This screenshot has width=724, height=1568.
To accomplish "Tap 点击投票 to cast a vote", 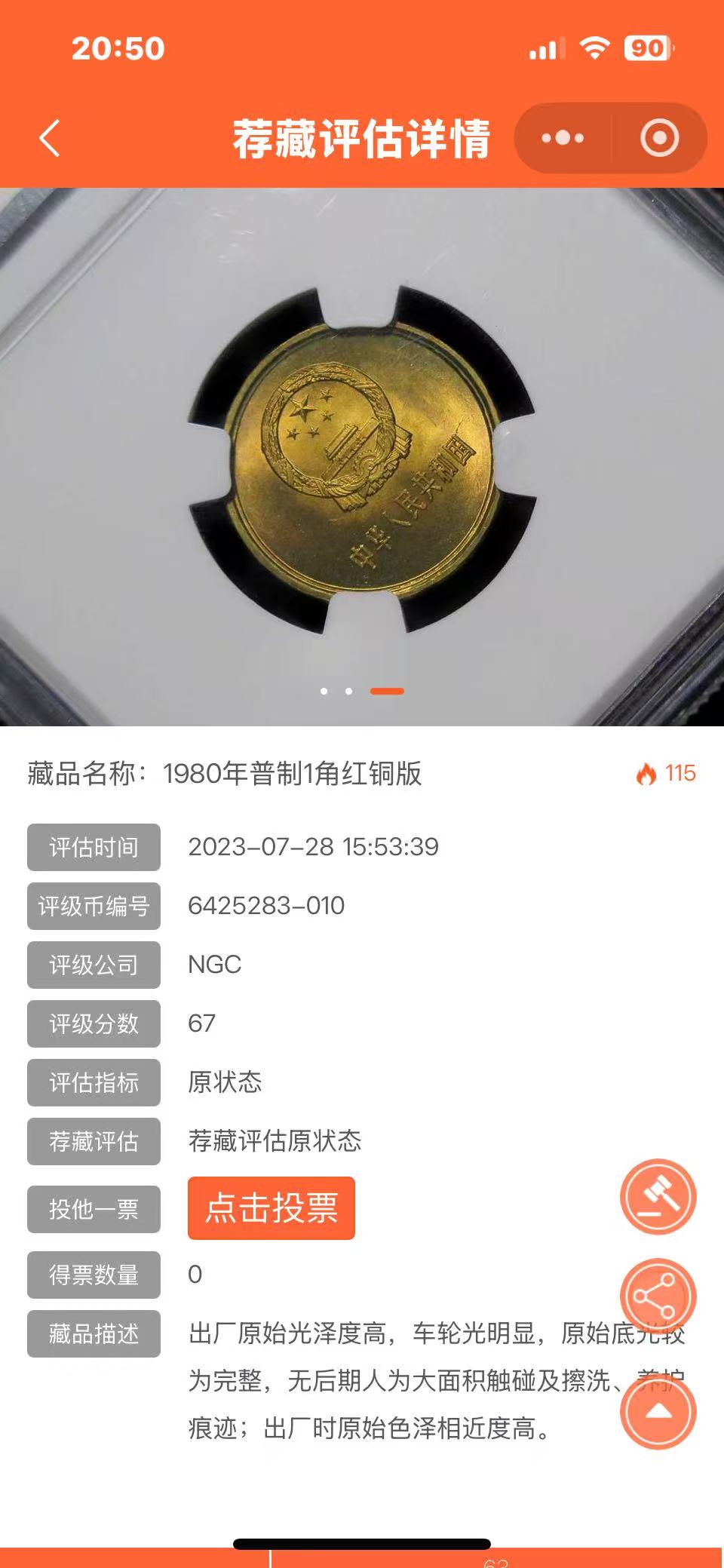I will [x=271, y=1208].
